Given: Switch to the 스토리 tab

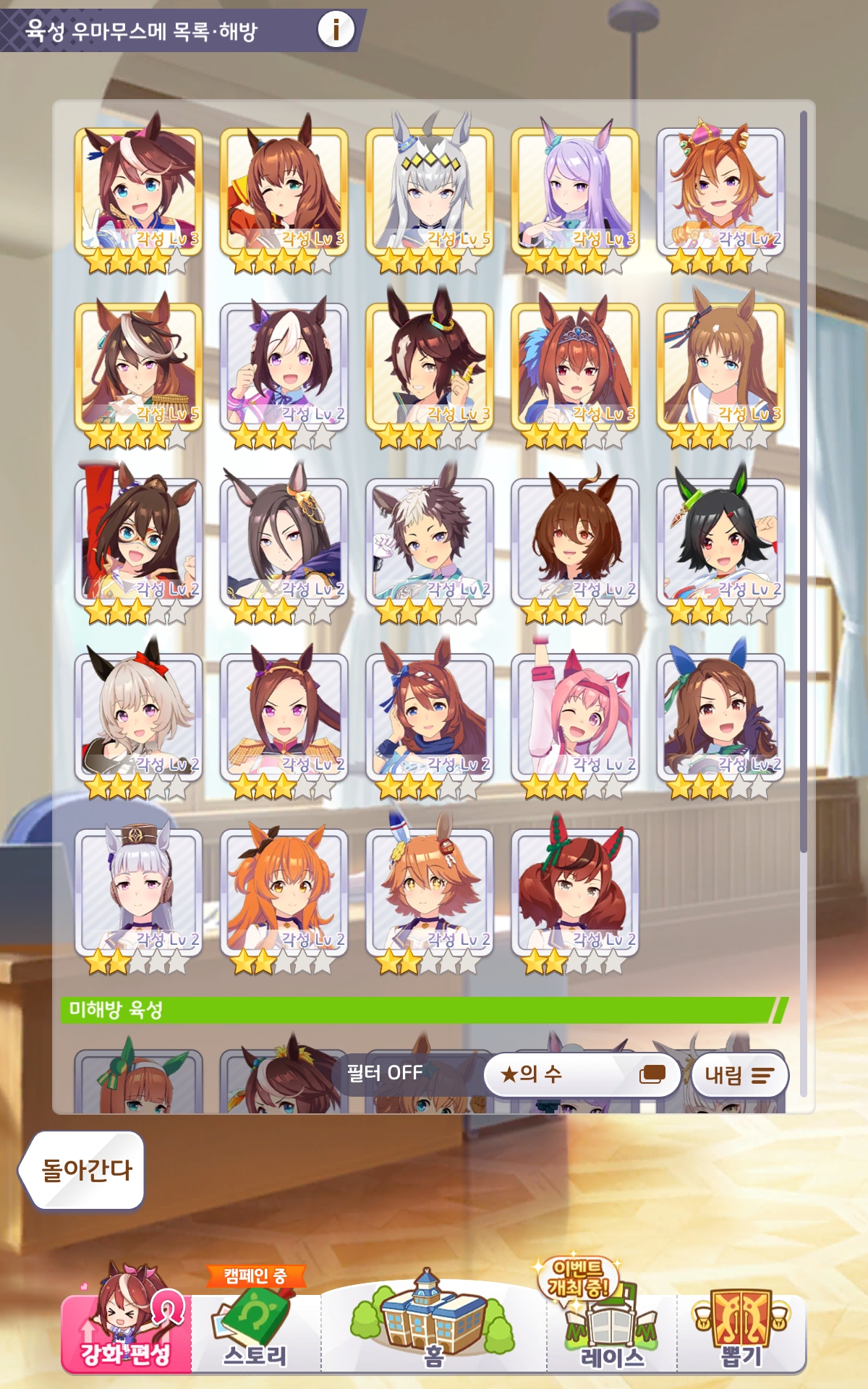Looking at the screenshot, I should point(255,1333).
